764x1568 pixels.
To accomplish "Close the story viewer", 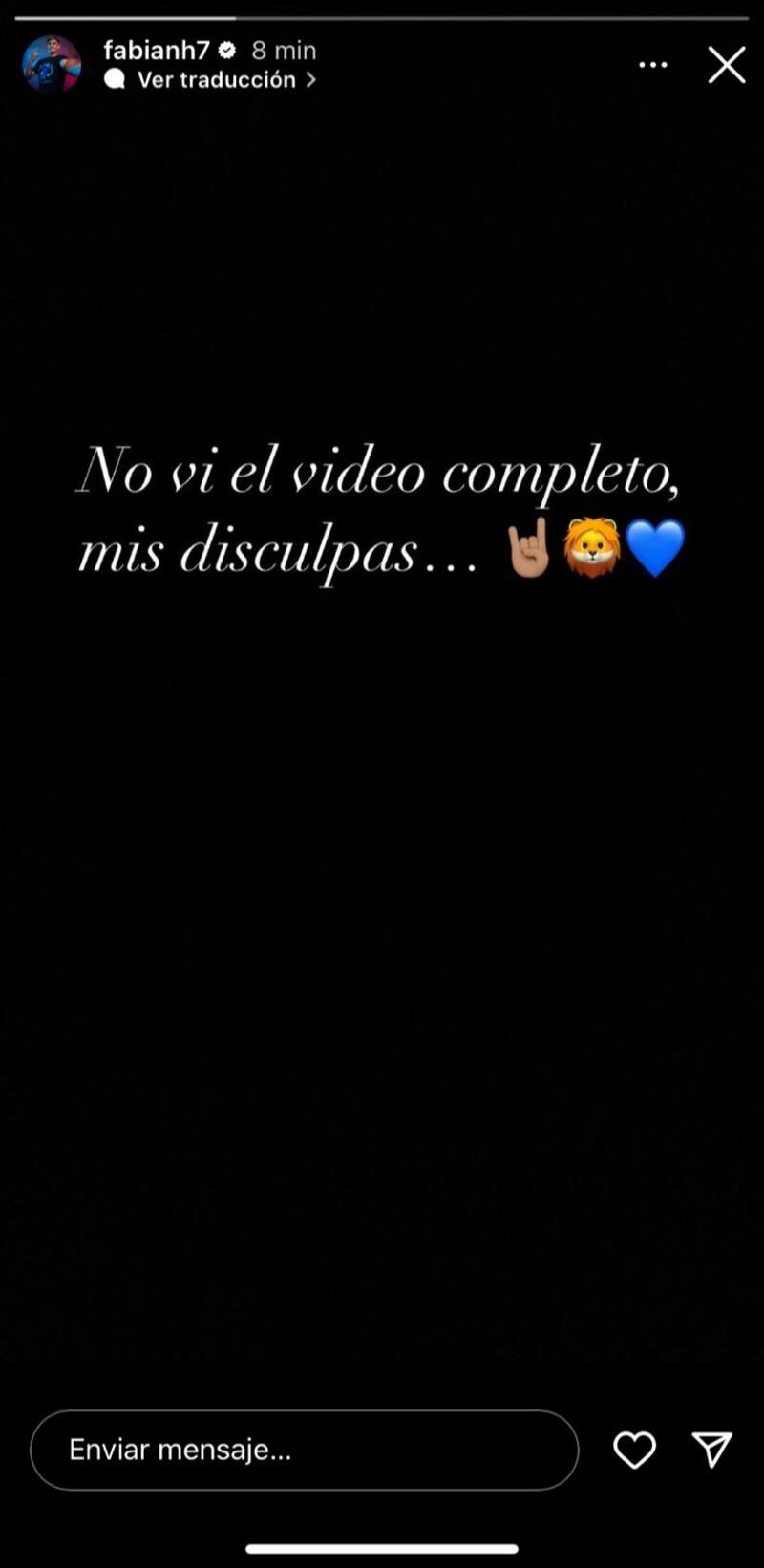I will 726,65.
